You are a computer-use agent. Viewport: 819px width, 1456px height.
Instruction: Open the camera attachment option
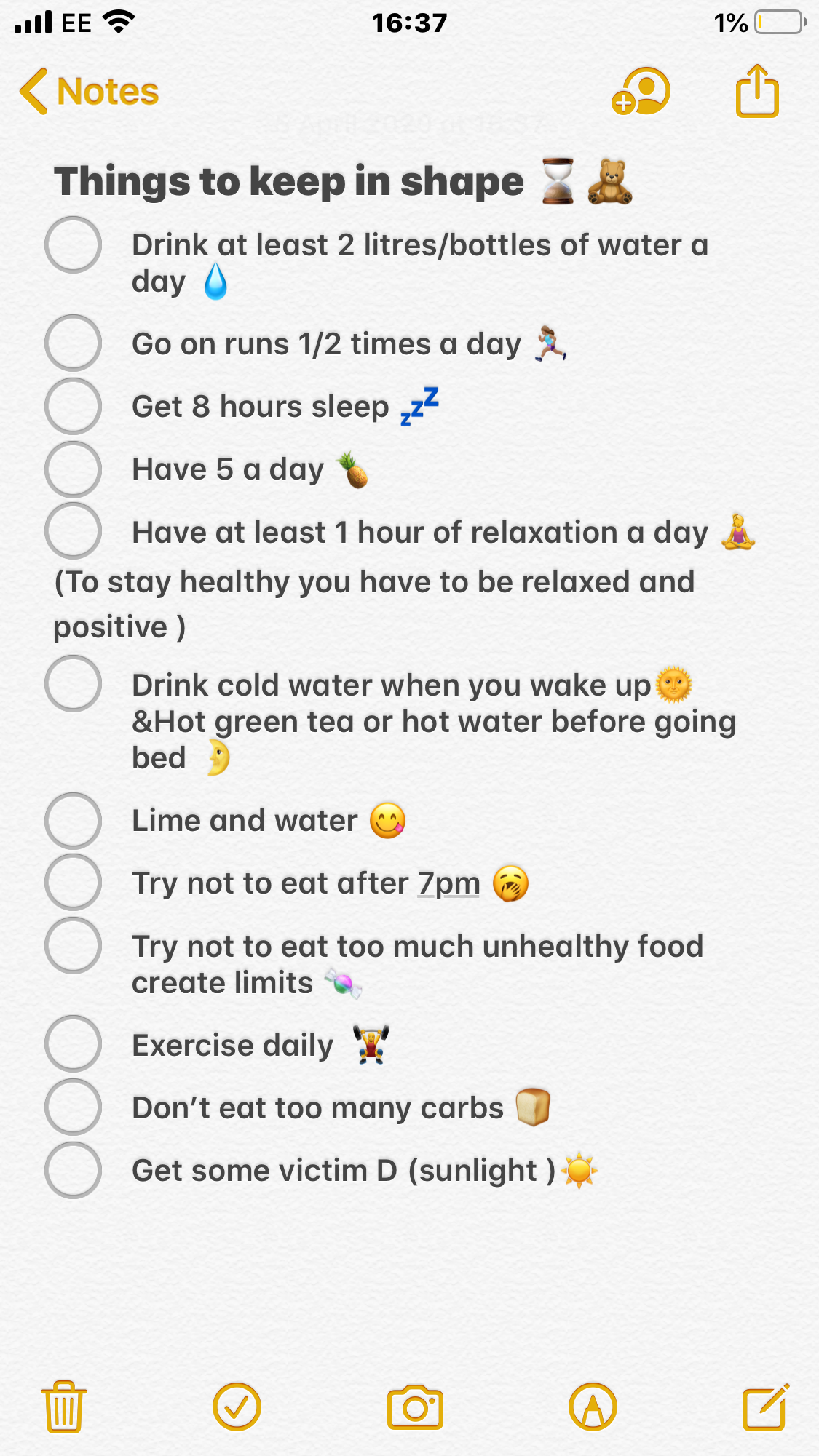(x=415, y=1407)
